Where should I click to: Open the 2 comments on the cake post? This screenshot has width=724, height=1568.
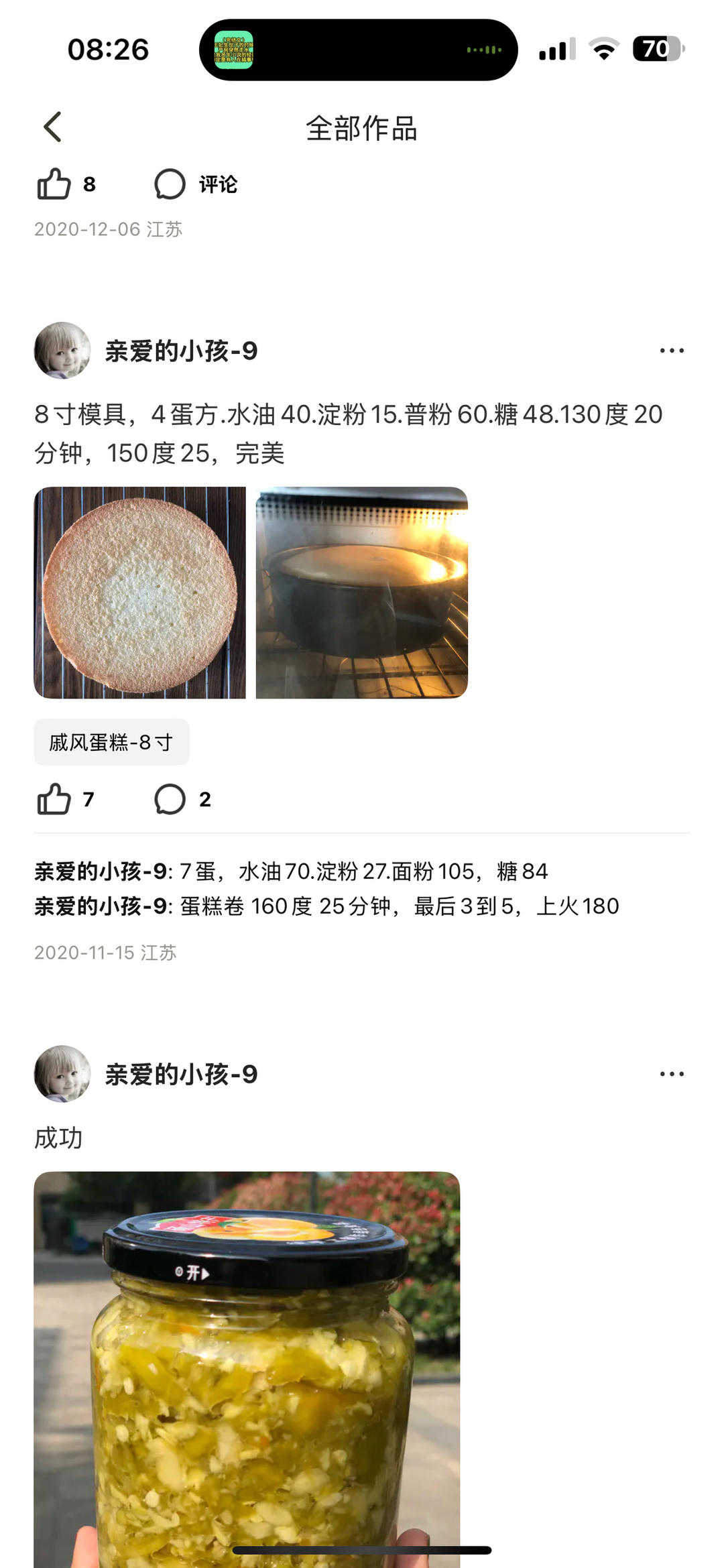point(170,799)
